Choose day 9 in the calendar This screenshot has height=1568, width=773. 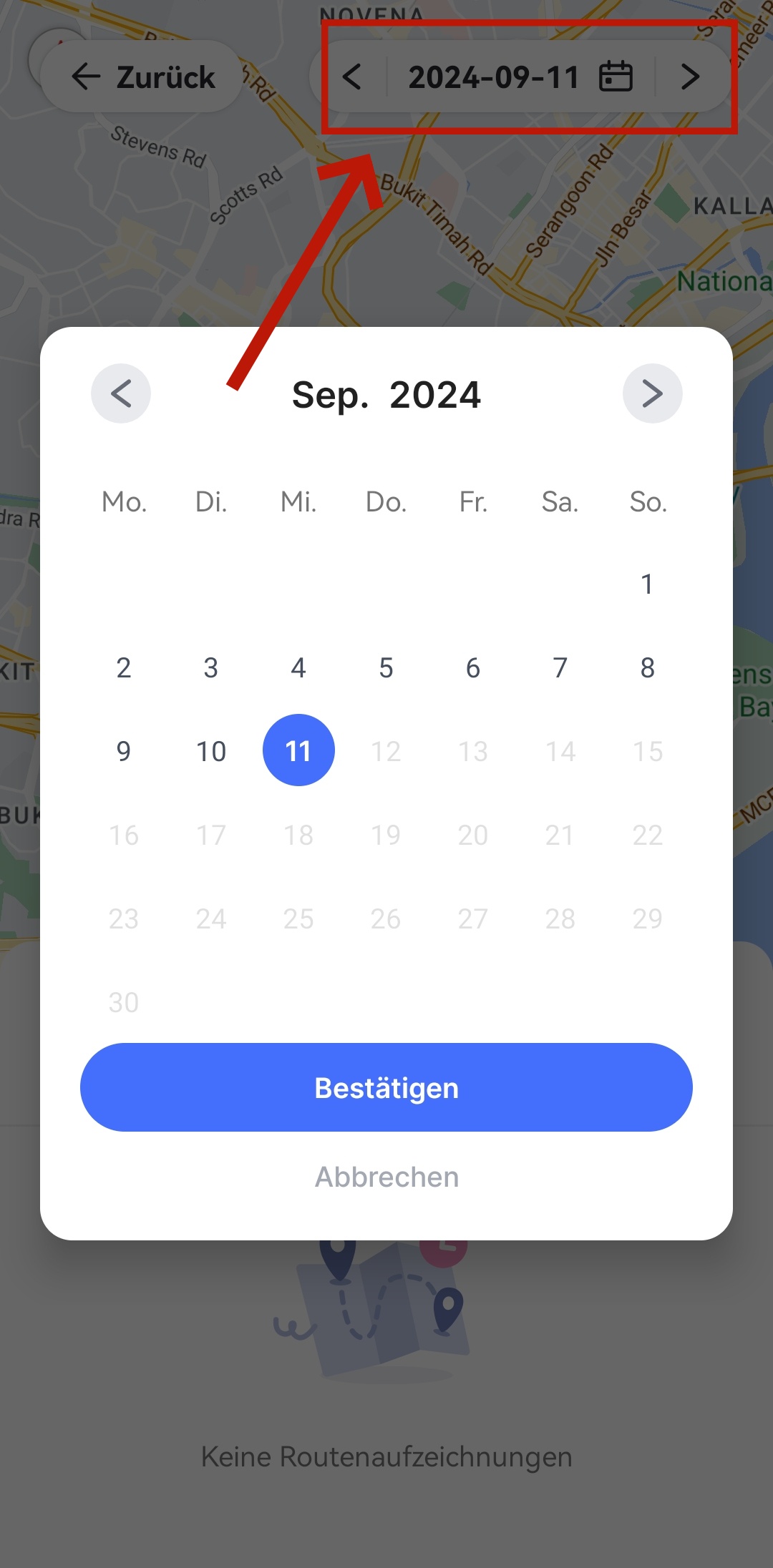pos(124,751)
